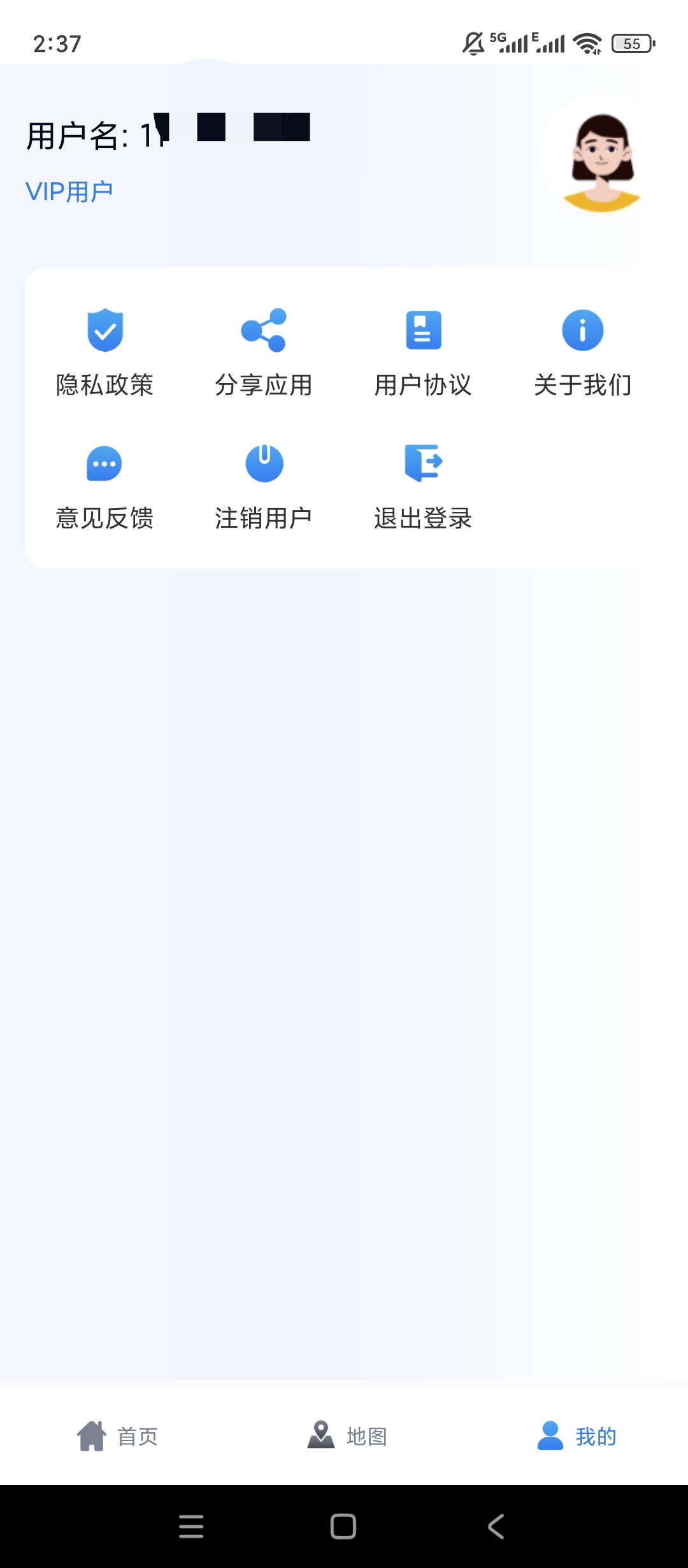Open the VIP用户 link
688x1568 pixels.
(x=70, y=189)
